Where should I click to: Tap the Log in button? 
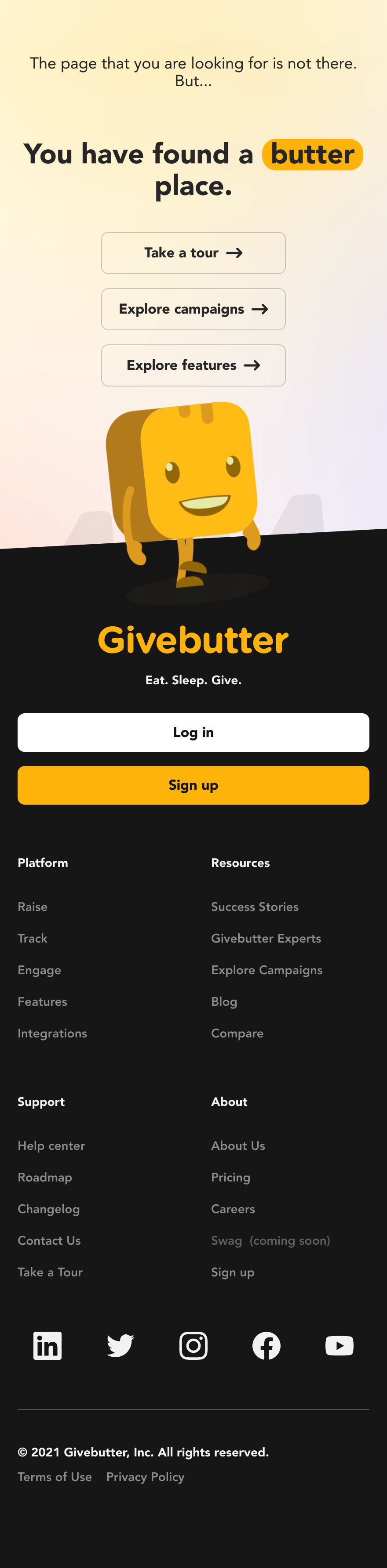[193, 732]
